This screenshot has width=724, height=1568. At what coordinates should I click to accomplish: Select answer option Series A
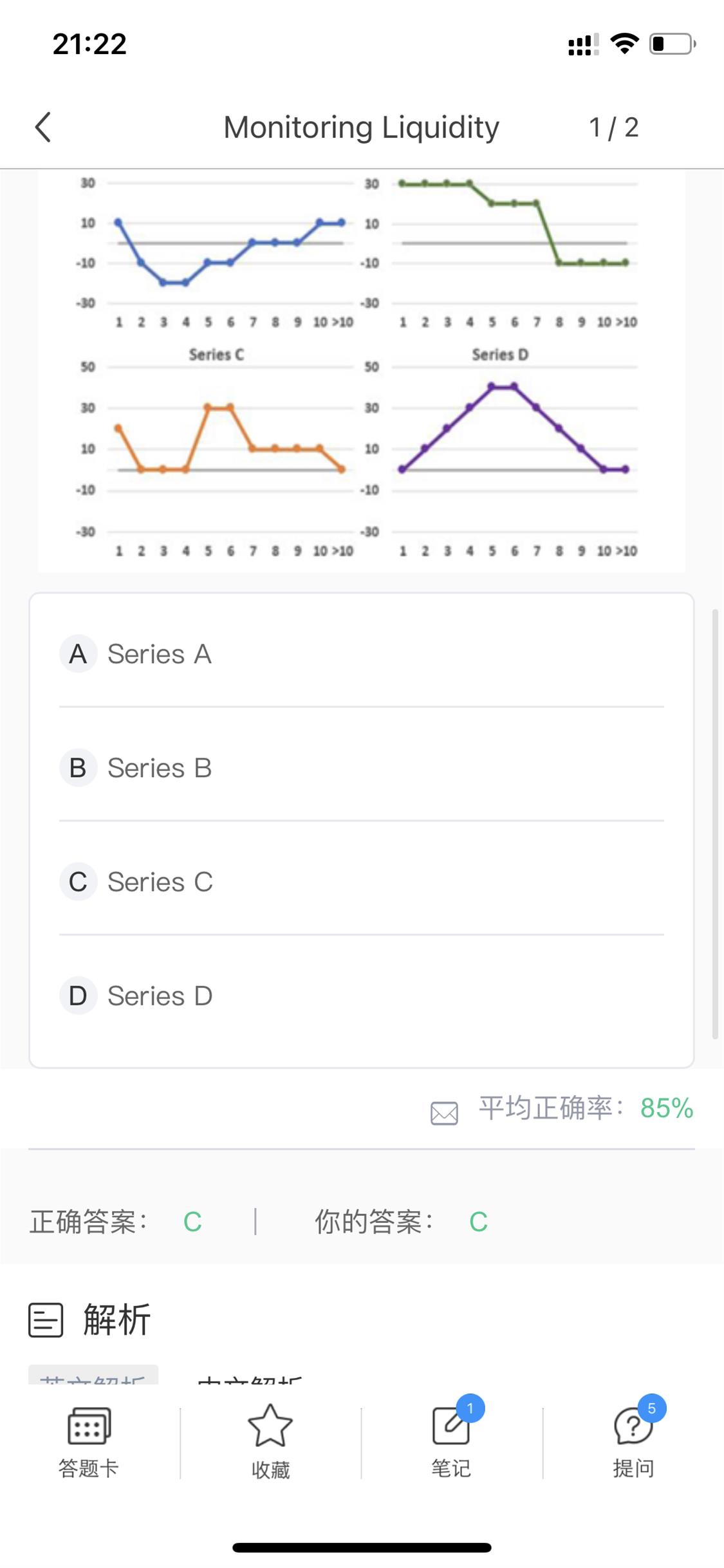[x=361, y=654]
